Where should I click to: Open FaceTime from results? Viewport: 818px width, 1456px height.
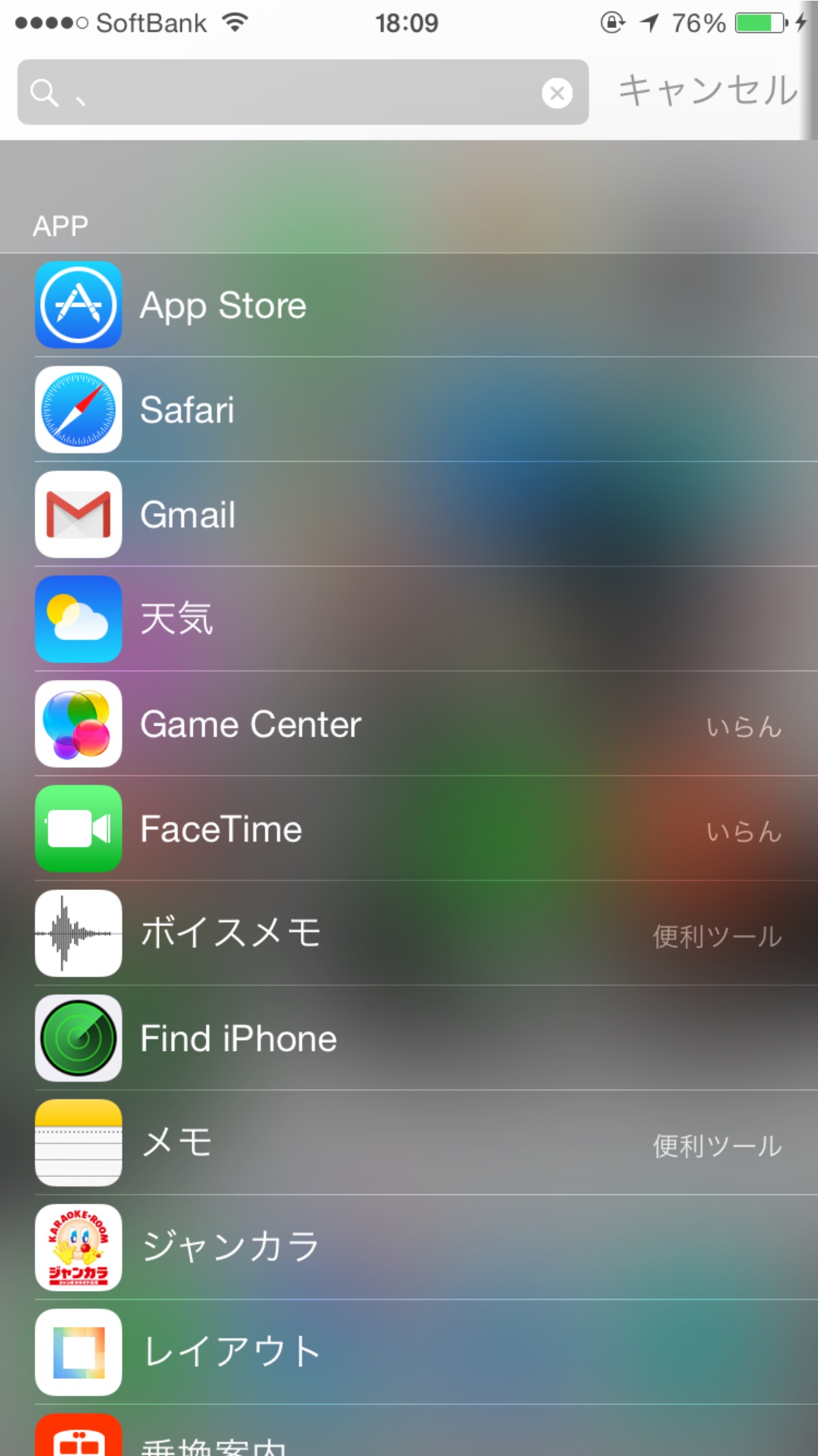[409, 828]
